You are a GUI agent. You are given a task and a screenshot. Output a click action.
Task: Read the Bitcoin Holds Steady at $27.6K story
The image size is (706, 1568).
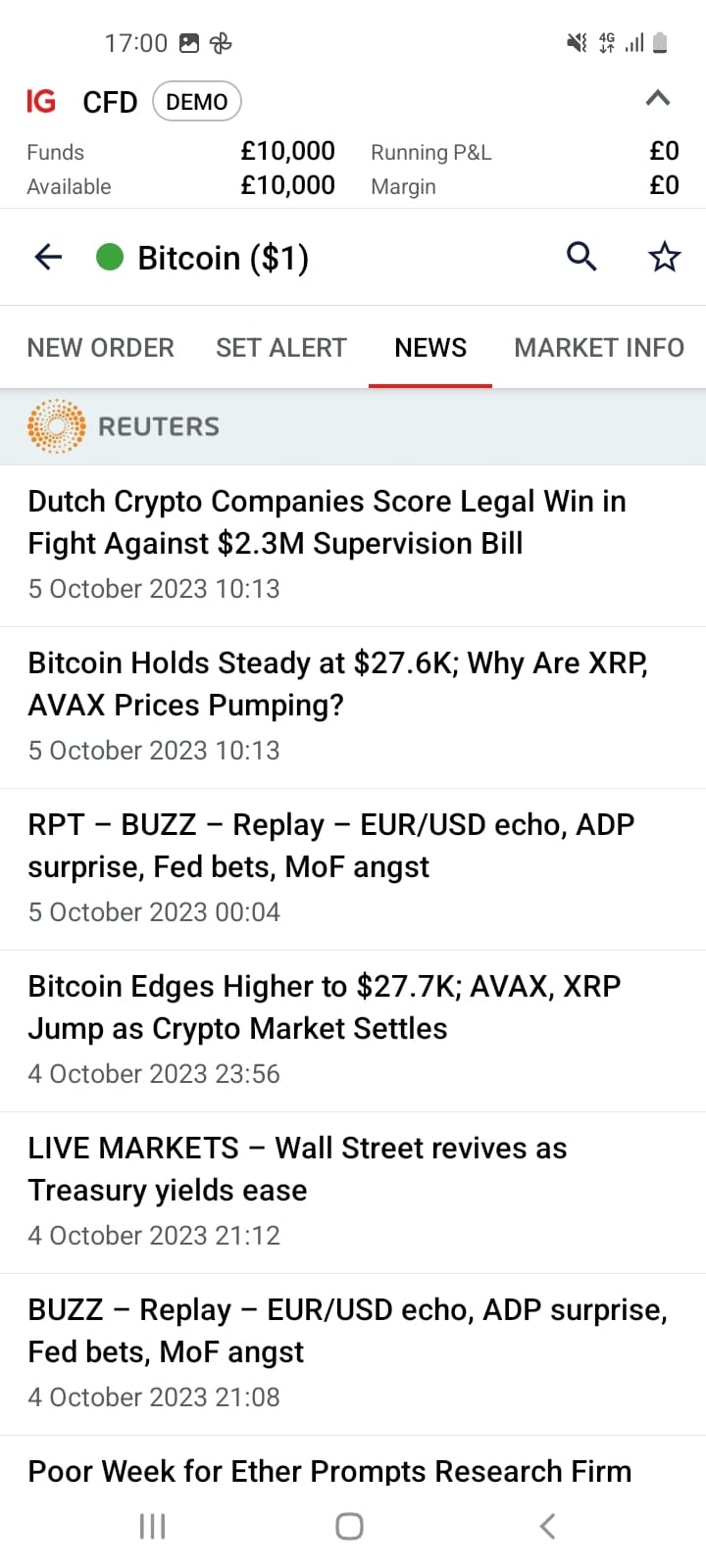[353, 708]
